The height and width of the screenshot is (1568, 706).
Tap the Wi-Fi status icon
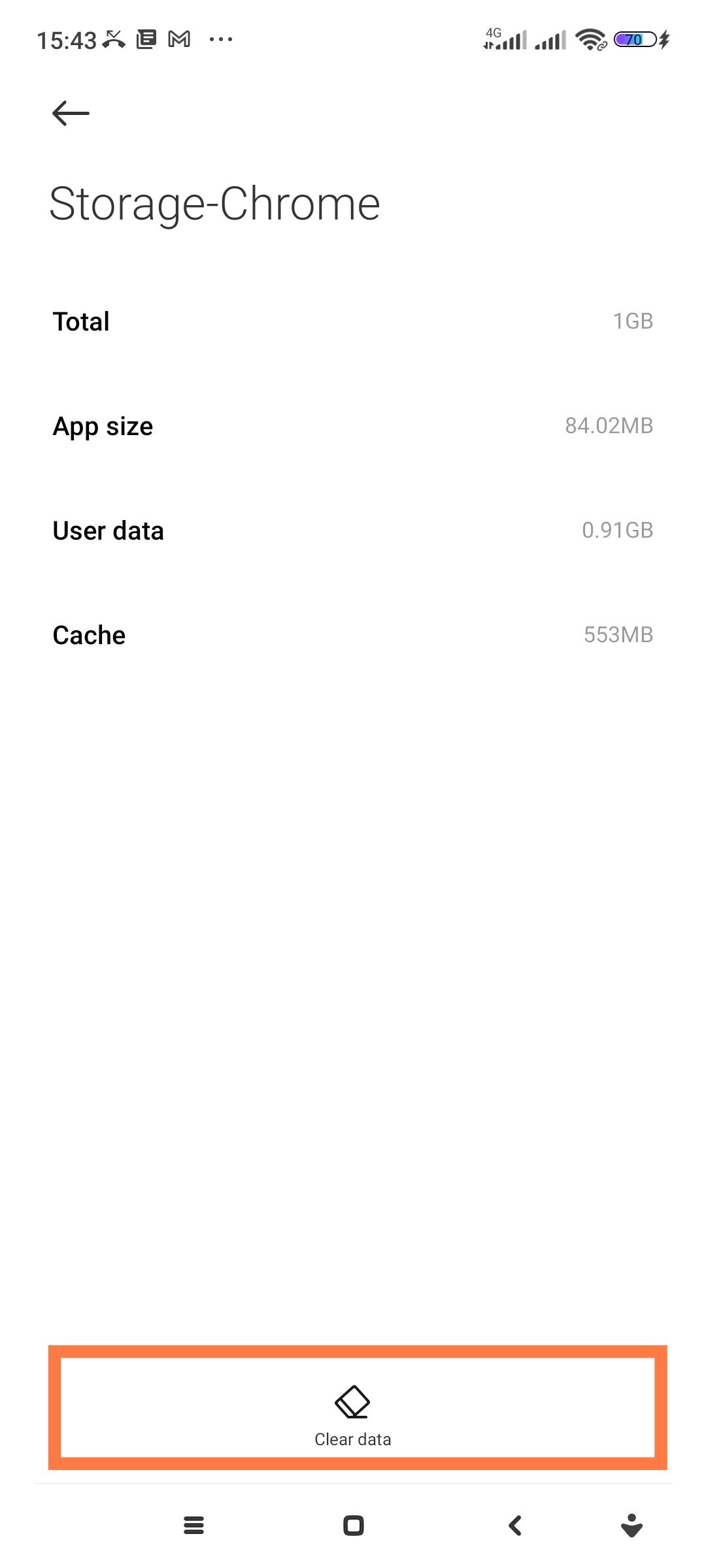[589, 39]
